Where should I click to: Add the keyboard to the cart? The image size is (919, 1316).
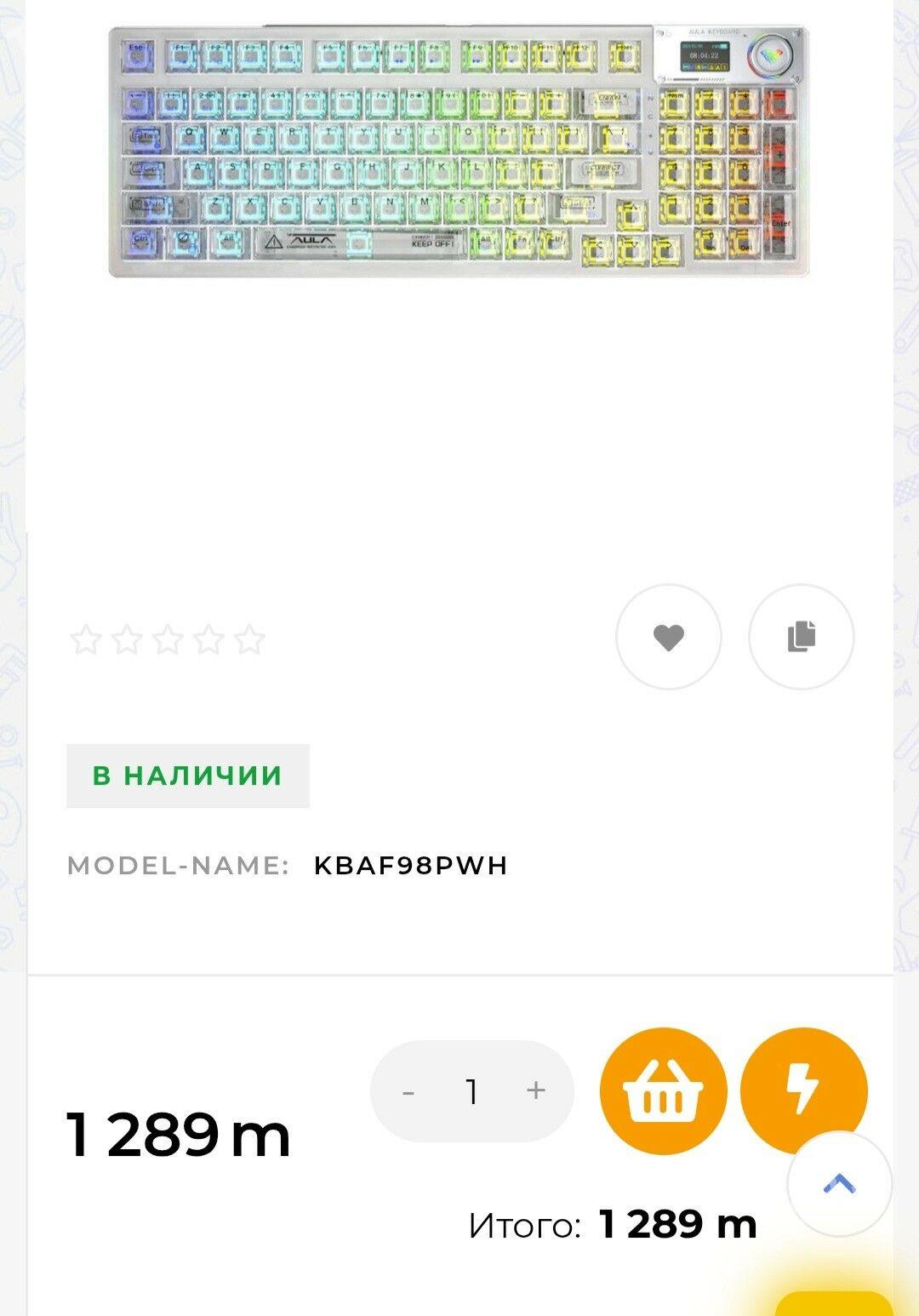tap(663, 1091)
